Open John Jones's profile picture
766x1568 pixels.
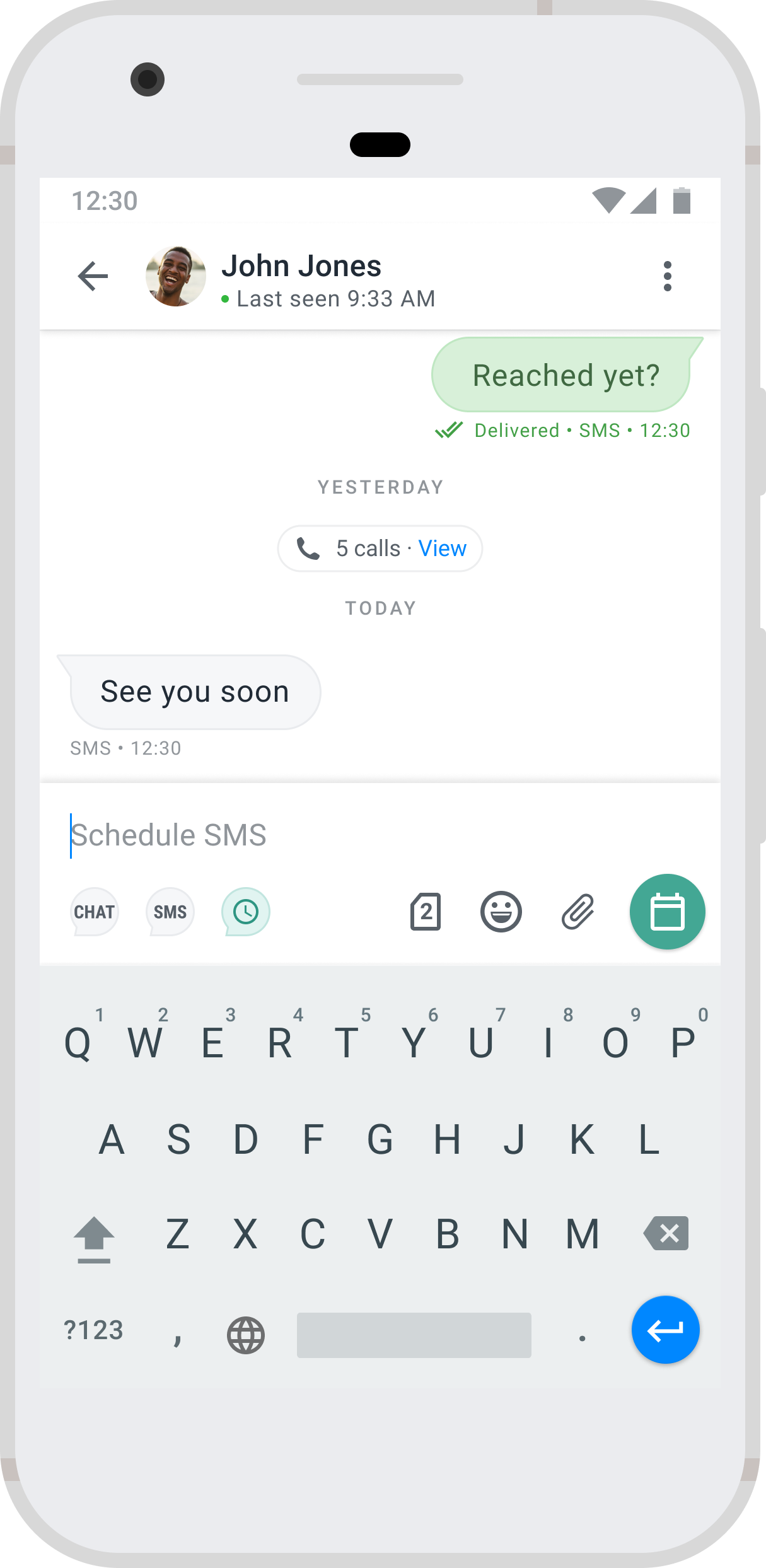[x=176, y=276]
